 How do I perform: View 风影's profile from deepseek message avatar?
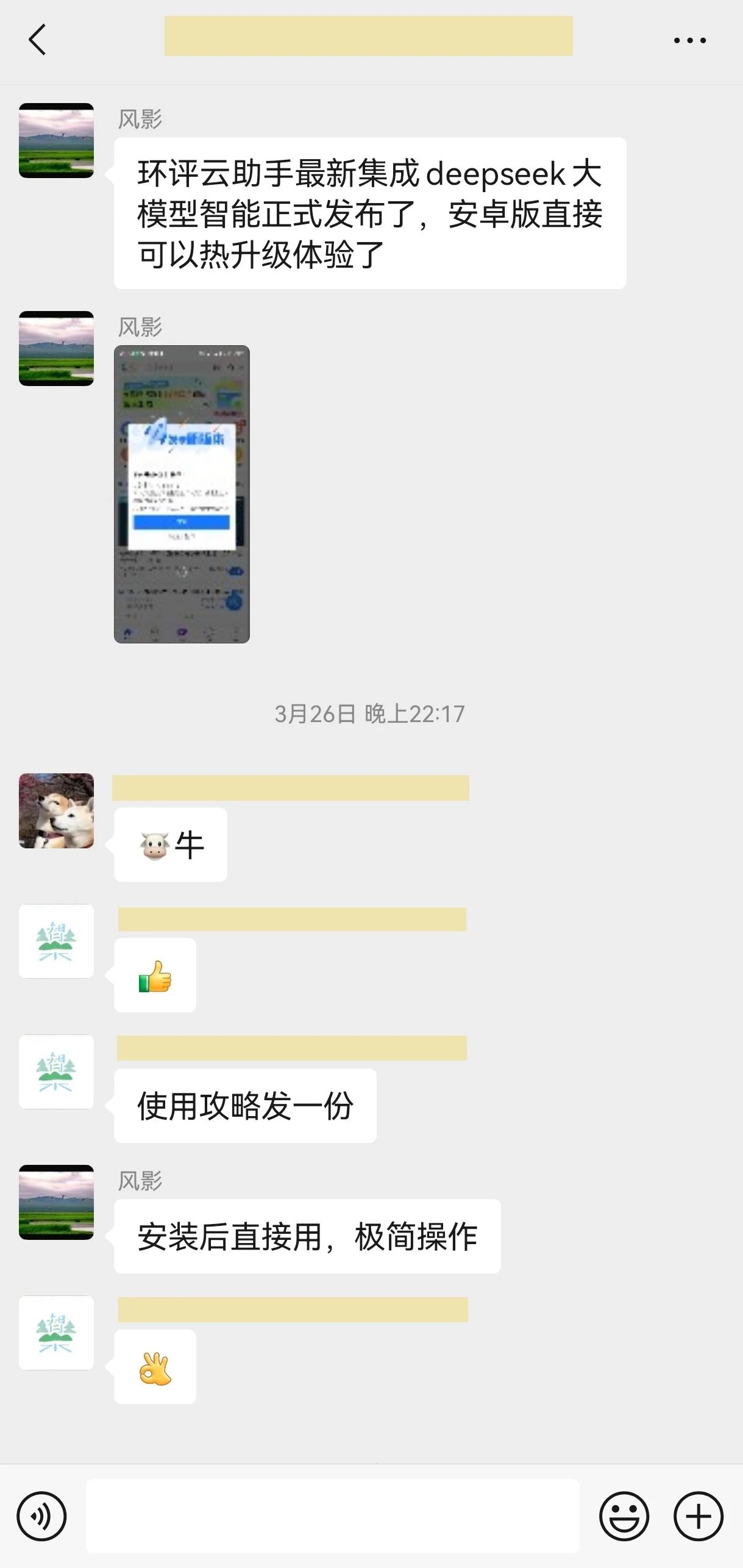click(56, 141)
